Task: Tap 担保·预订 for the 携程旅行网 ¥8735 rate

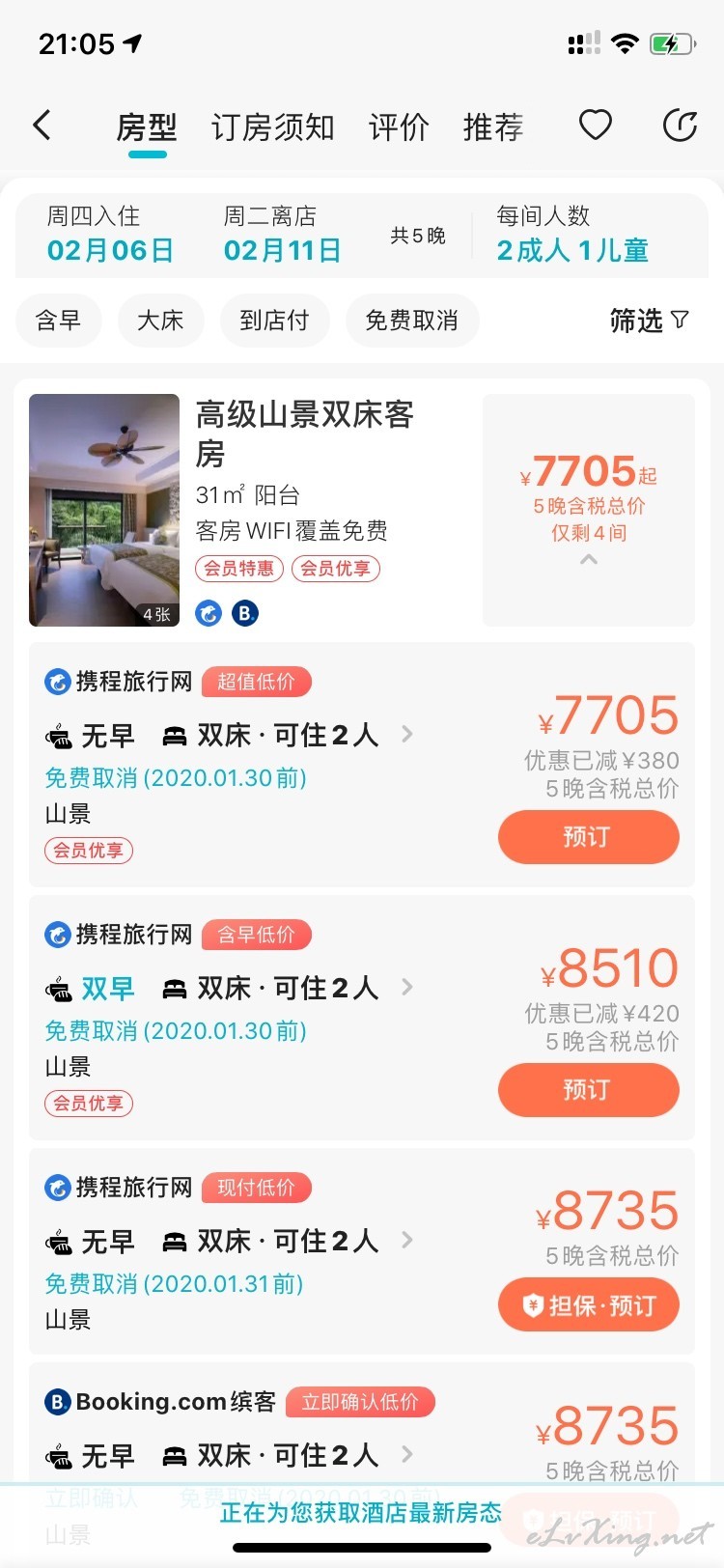Action: coord(588,1305)
